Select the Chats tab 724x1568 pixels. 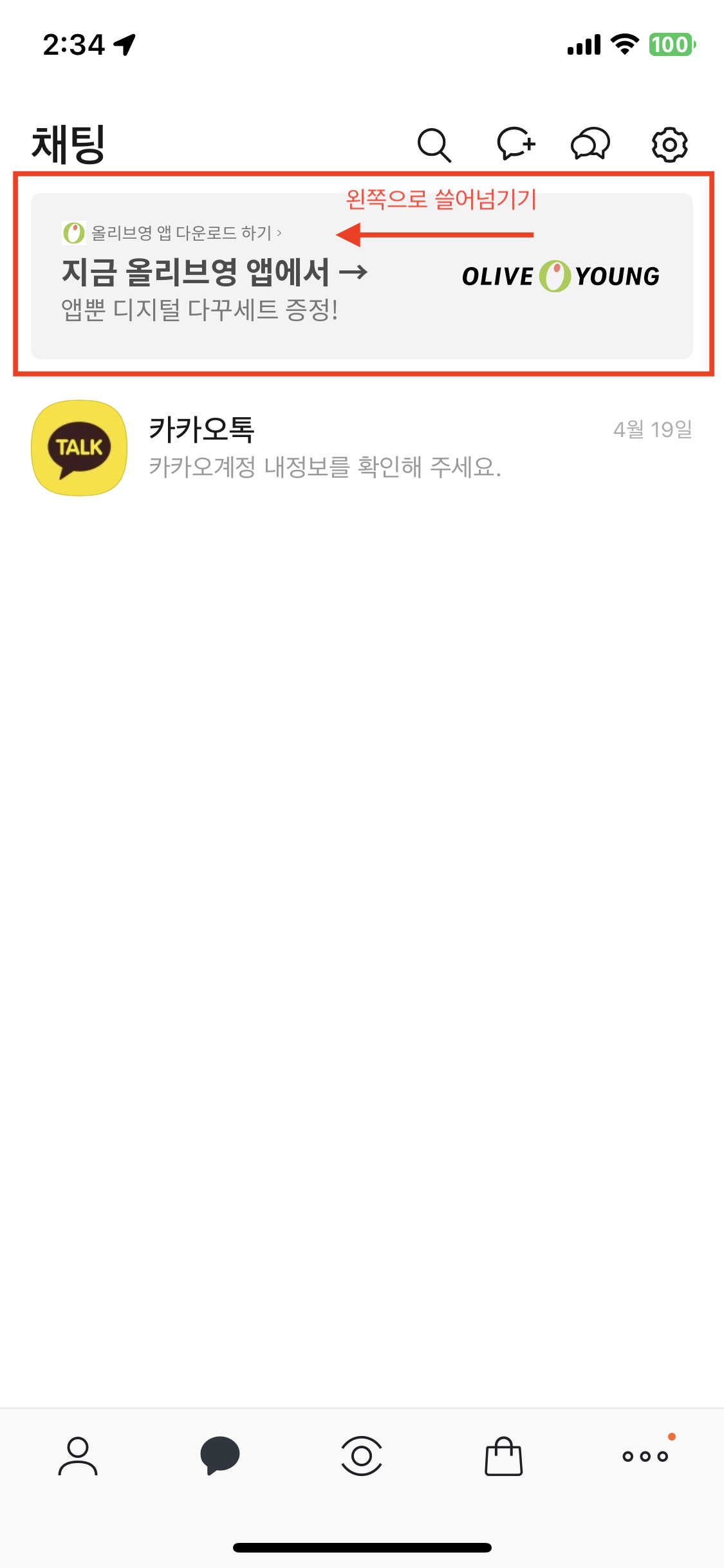click(x=220, y=1456)
